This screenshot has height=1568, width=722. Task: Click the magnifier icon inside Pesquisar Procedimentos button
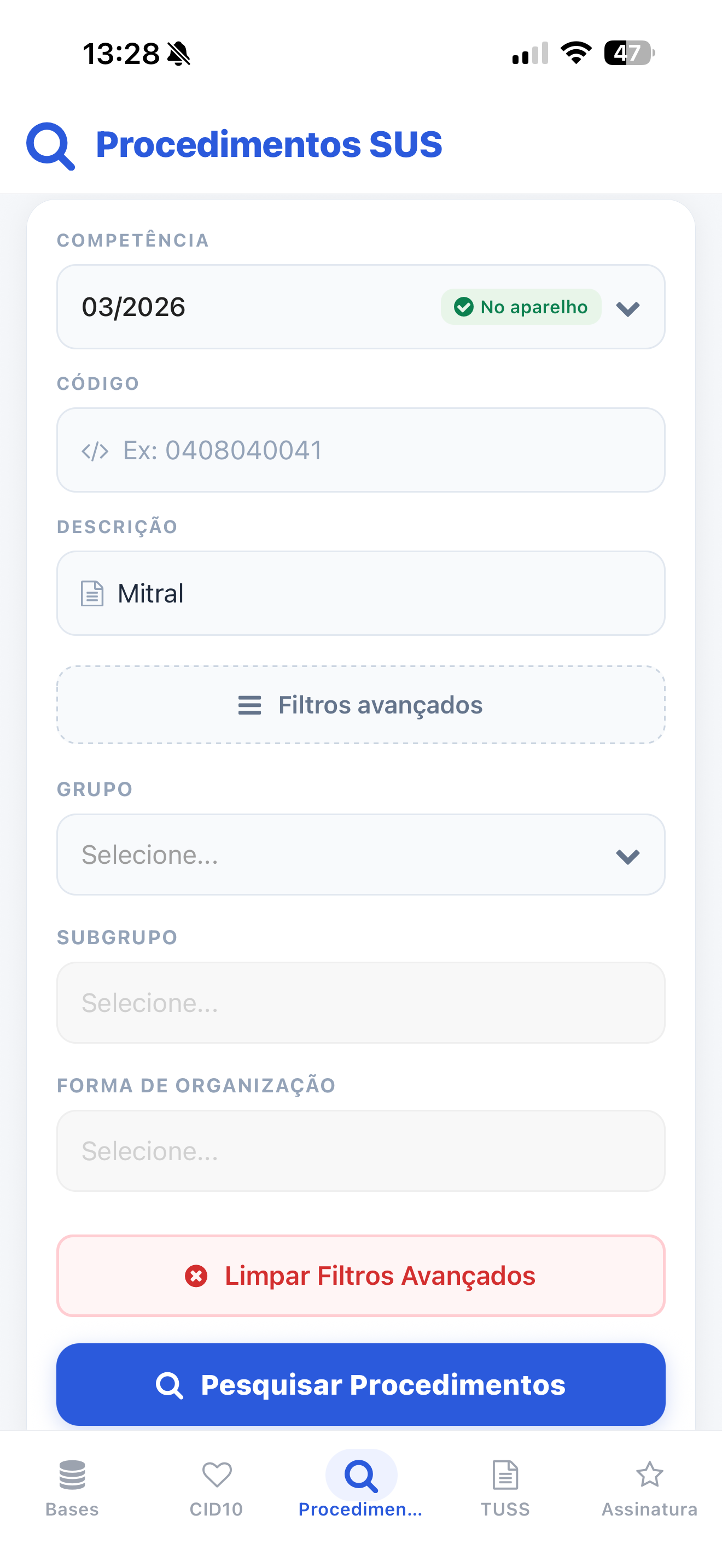(x=171, y=1385)
